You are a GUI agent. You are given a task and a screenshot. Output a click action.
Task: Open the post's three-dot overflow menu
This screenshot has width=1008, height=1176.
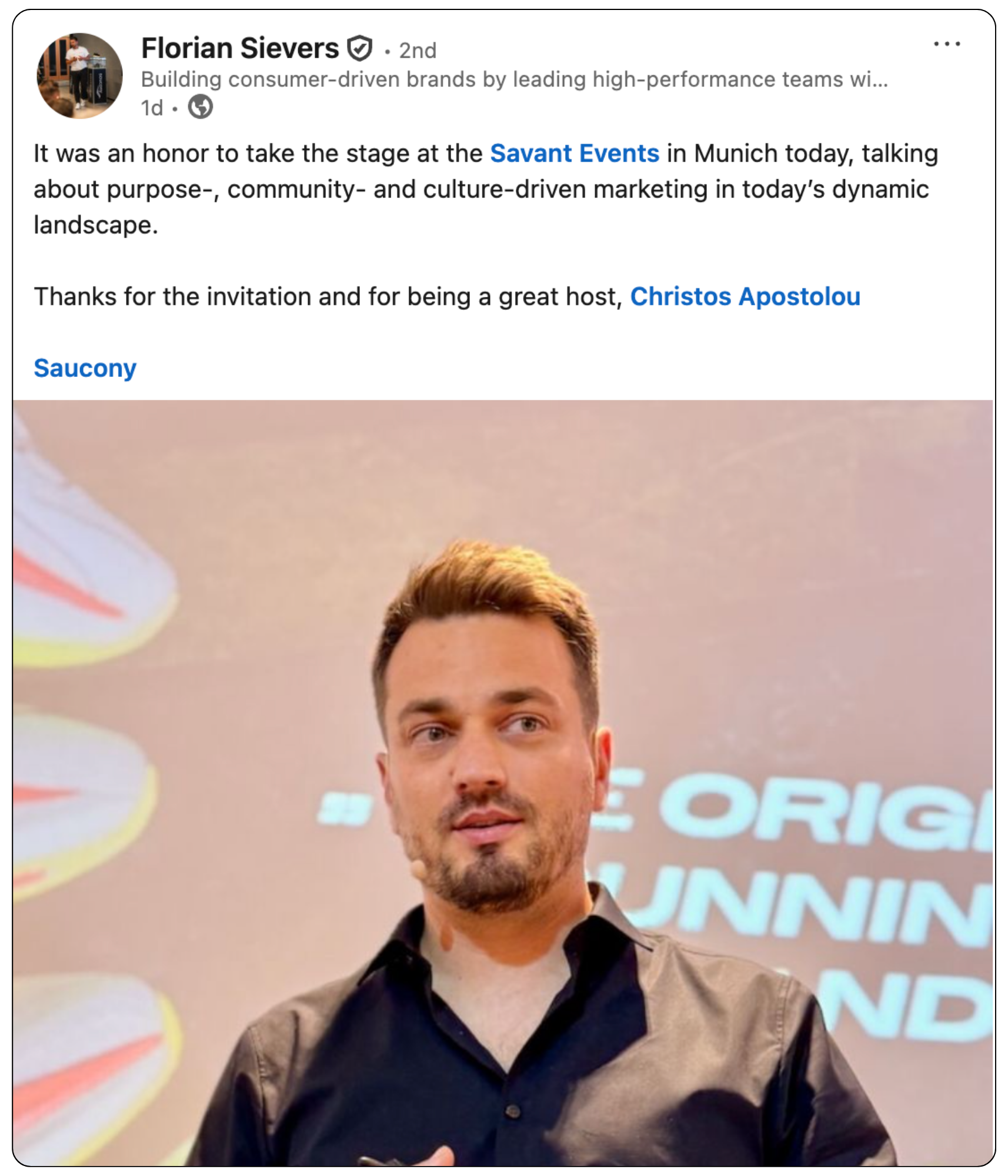point(947,44)
